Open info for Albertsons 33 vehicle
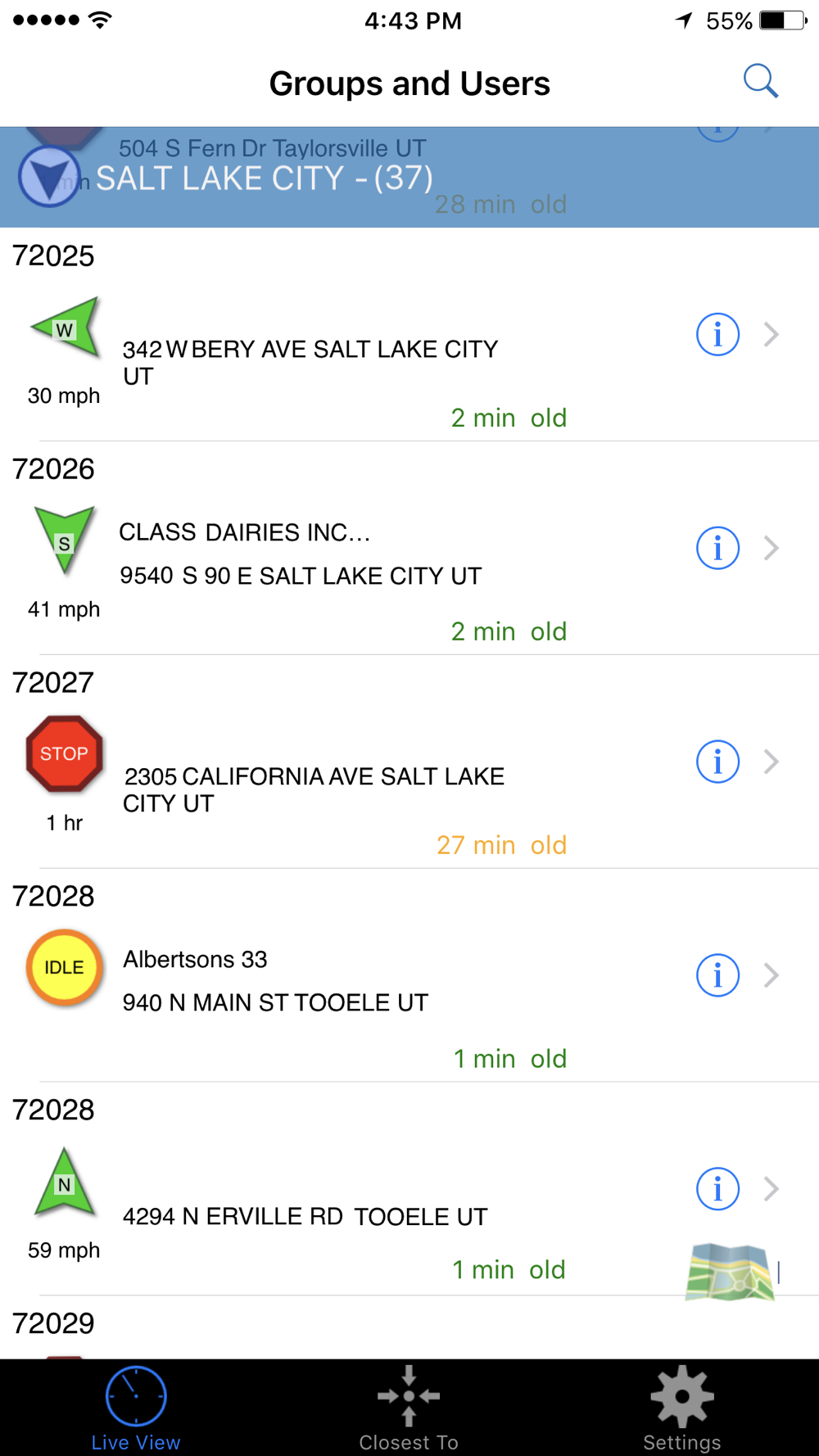This screenshot has width=819, height=1456. click(x=717, y=975)
